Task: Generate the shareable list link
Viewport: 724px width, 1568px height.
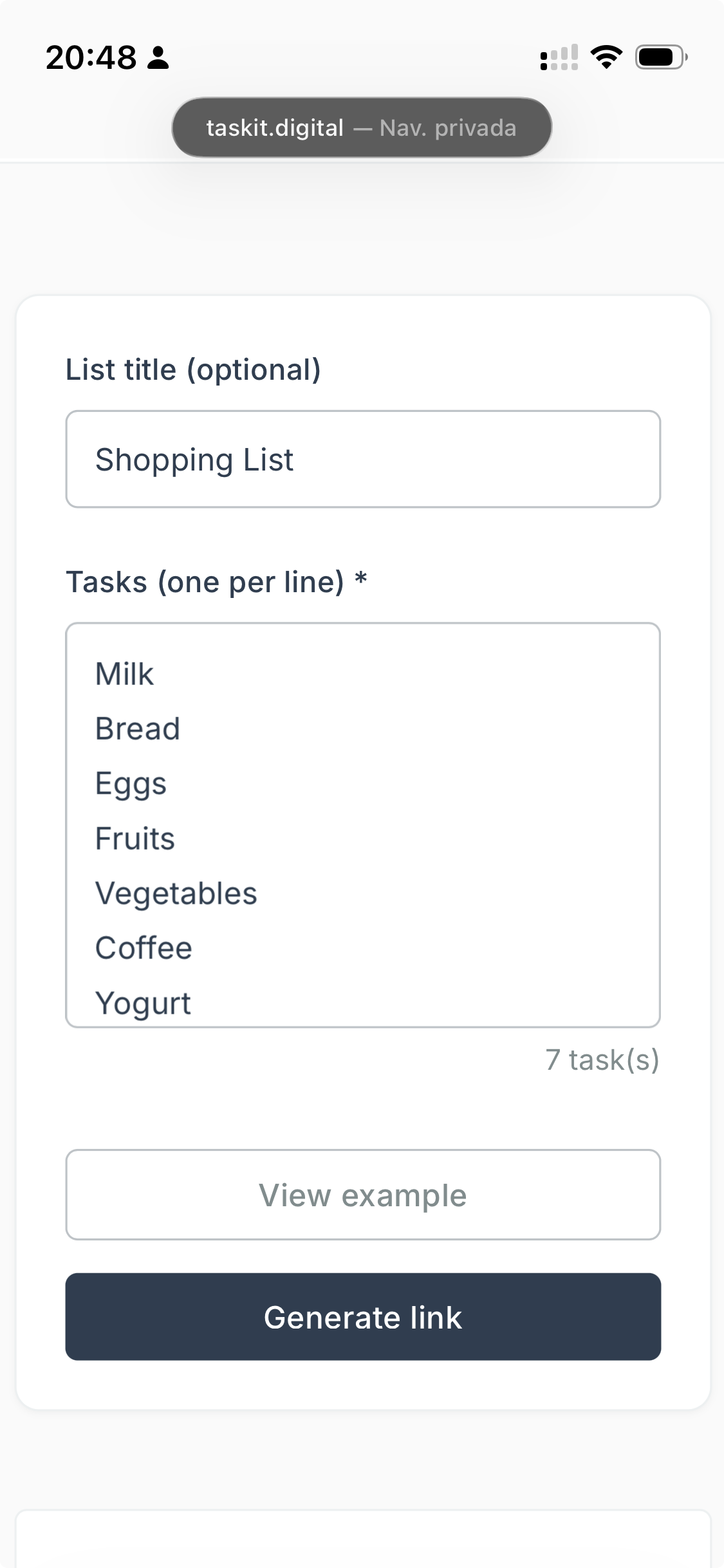Action: click(x=362, y=1317)
